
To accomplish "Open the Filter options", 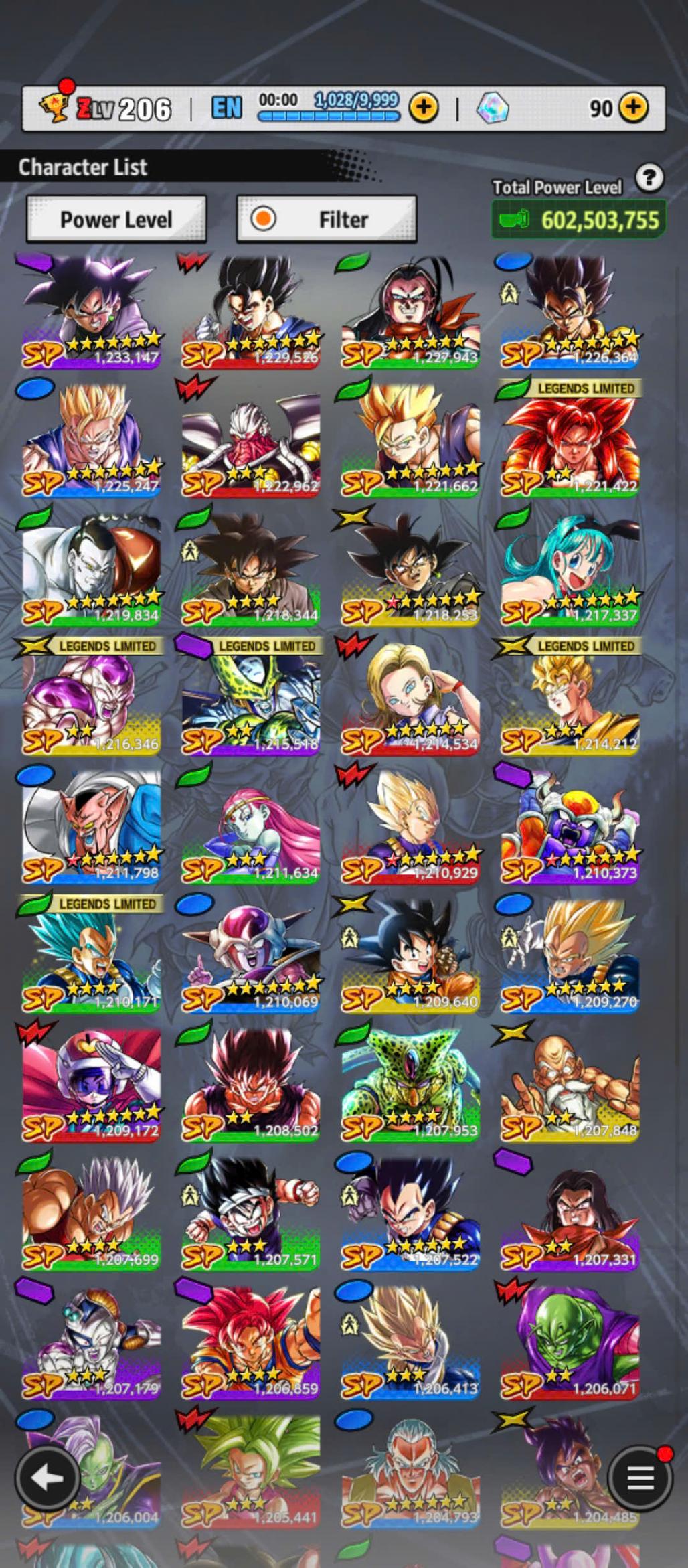I will click(327, 219).
